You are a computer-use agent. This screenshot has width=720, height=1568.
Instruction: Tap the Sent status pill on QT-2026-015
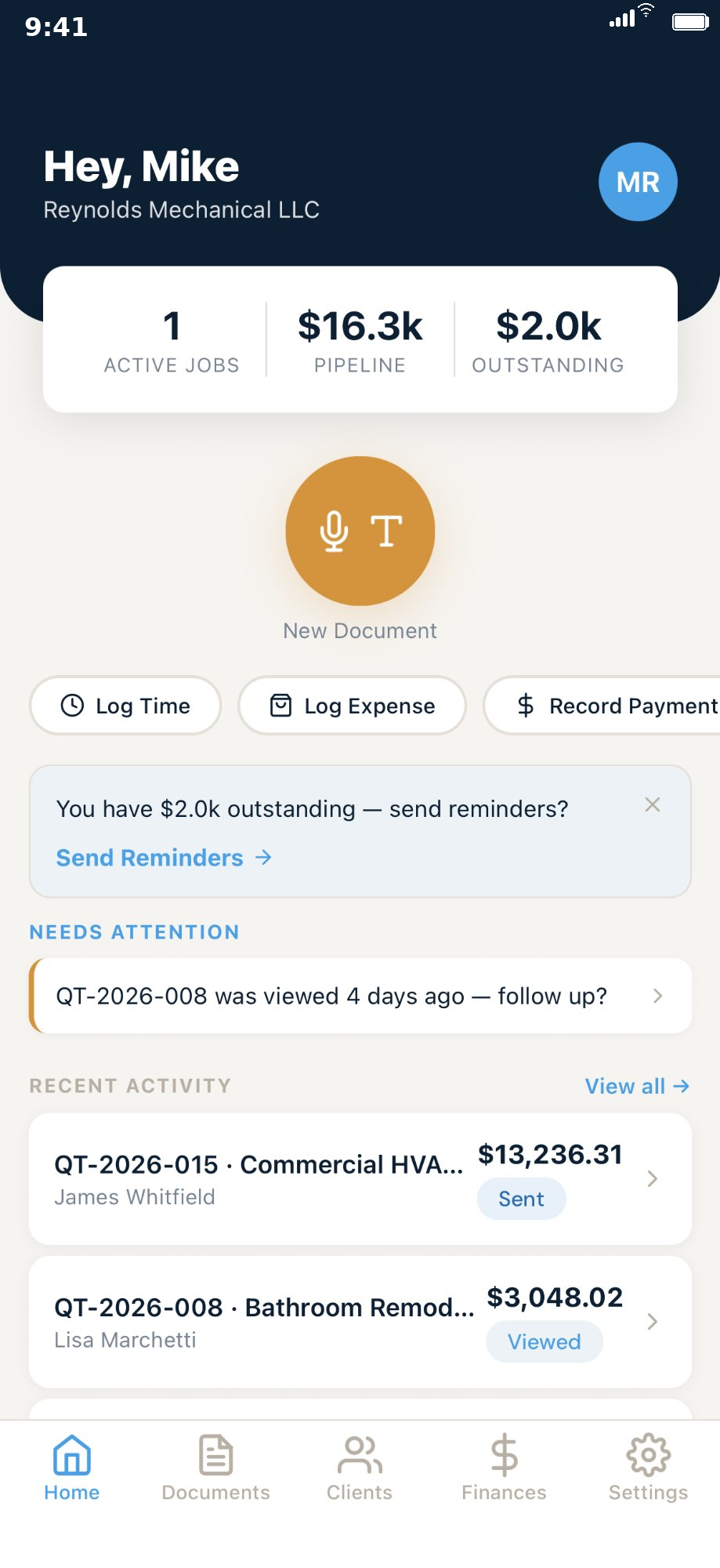pos(521,1199)
